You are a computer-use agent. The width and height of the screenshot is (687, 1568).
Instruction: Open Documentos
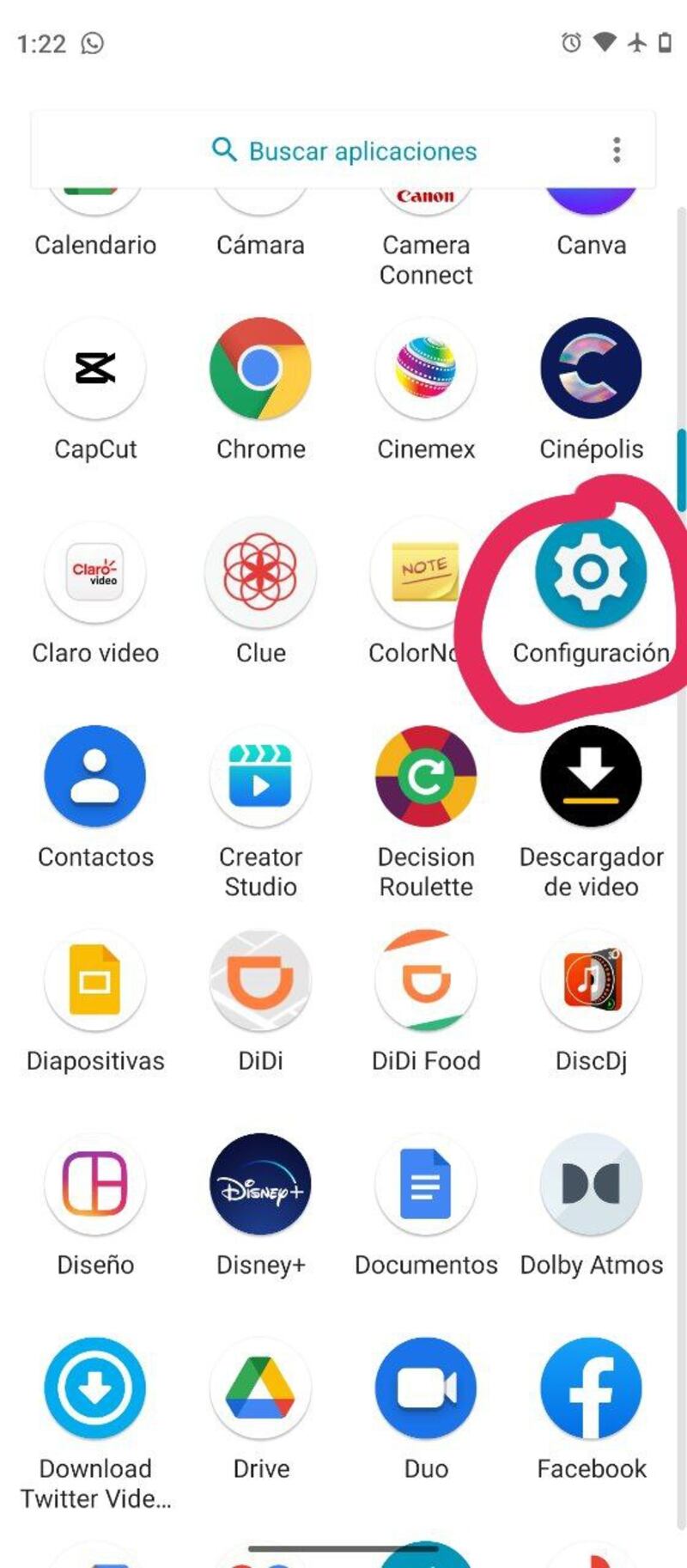coord(426,1184)
